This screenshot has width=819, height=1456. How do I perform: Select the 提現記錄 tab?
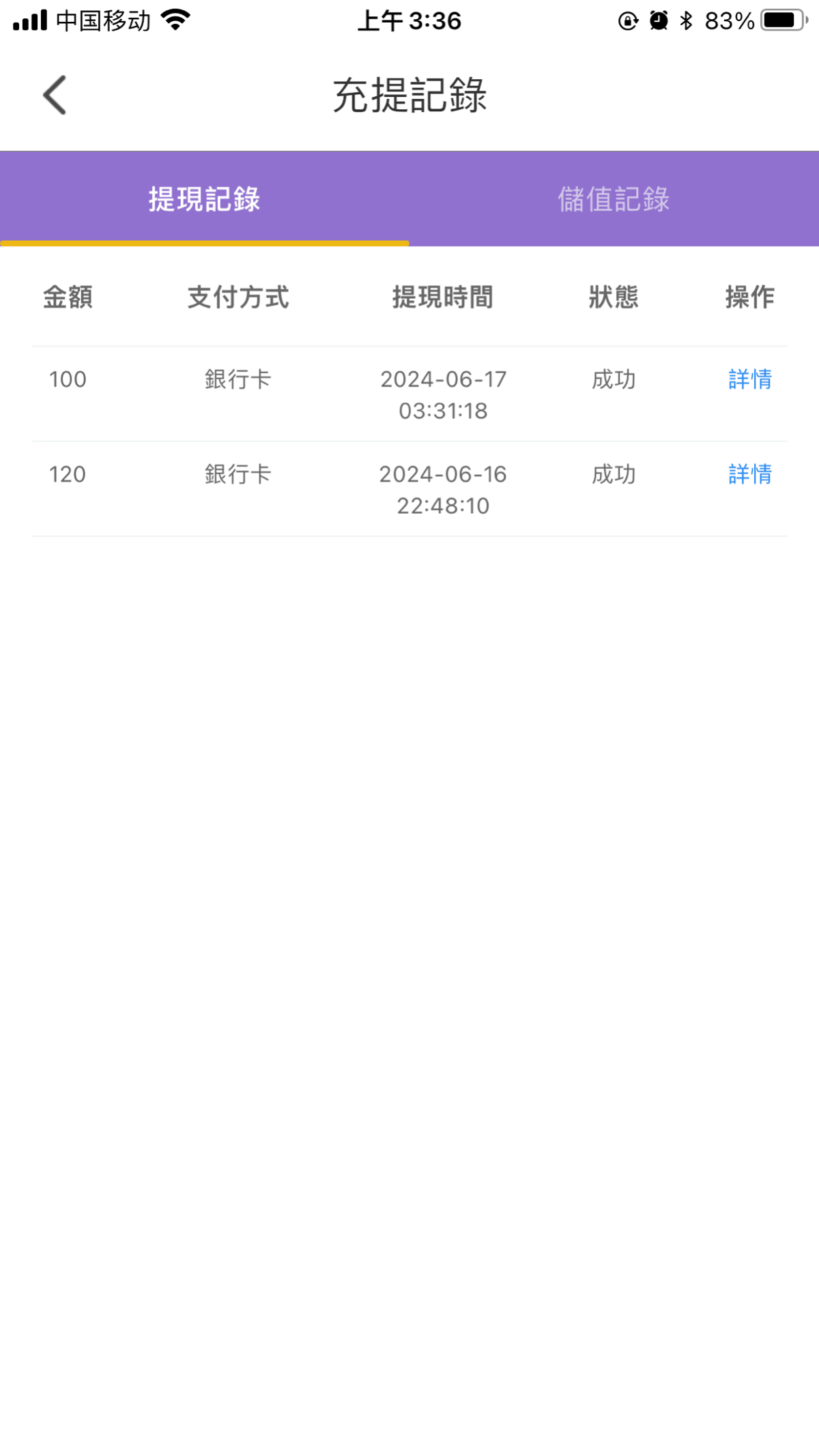204,199
